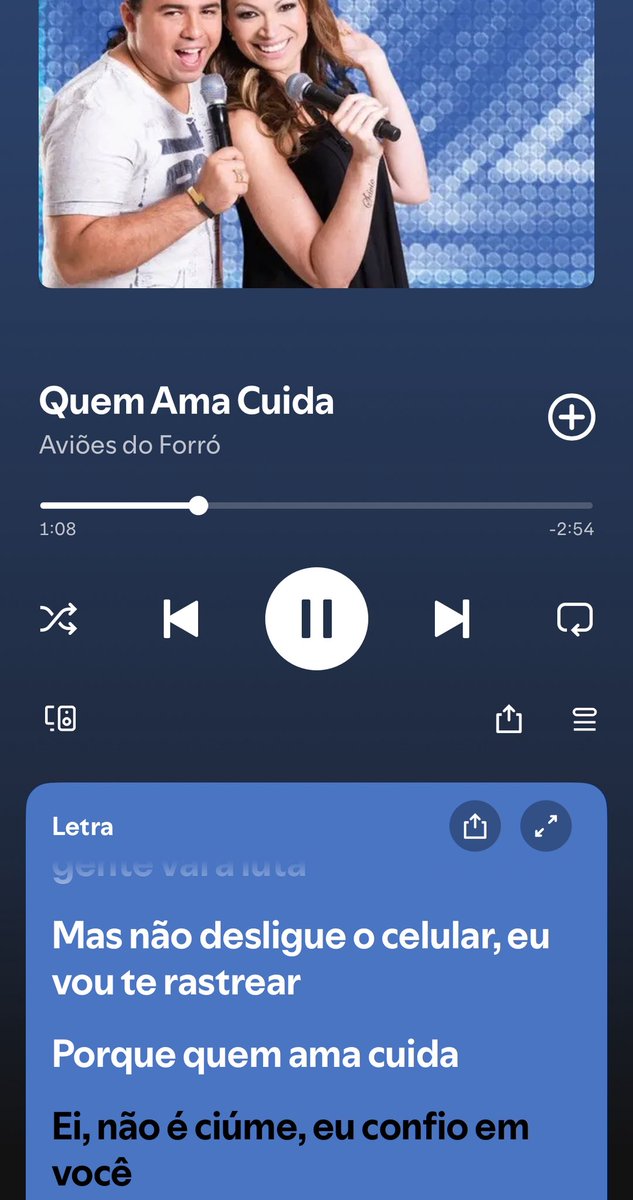The height and width of the screenshot is (1200, 633).
Task: Open the artist Aviões do Forró
Action: pyautogui.click(x=129, y=445)
